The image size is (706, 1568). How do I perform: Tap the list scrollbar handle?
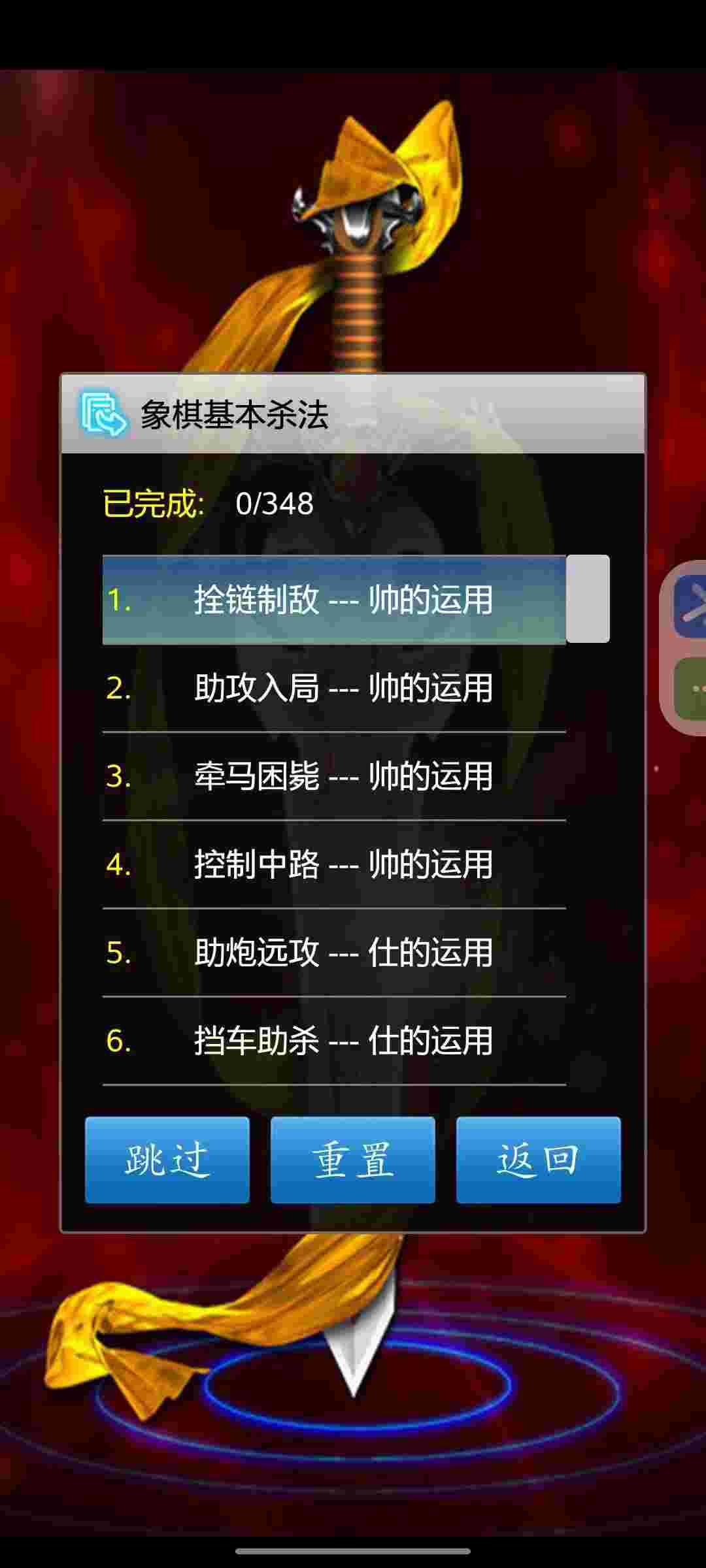(588, 598)
